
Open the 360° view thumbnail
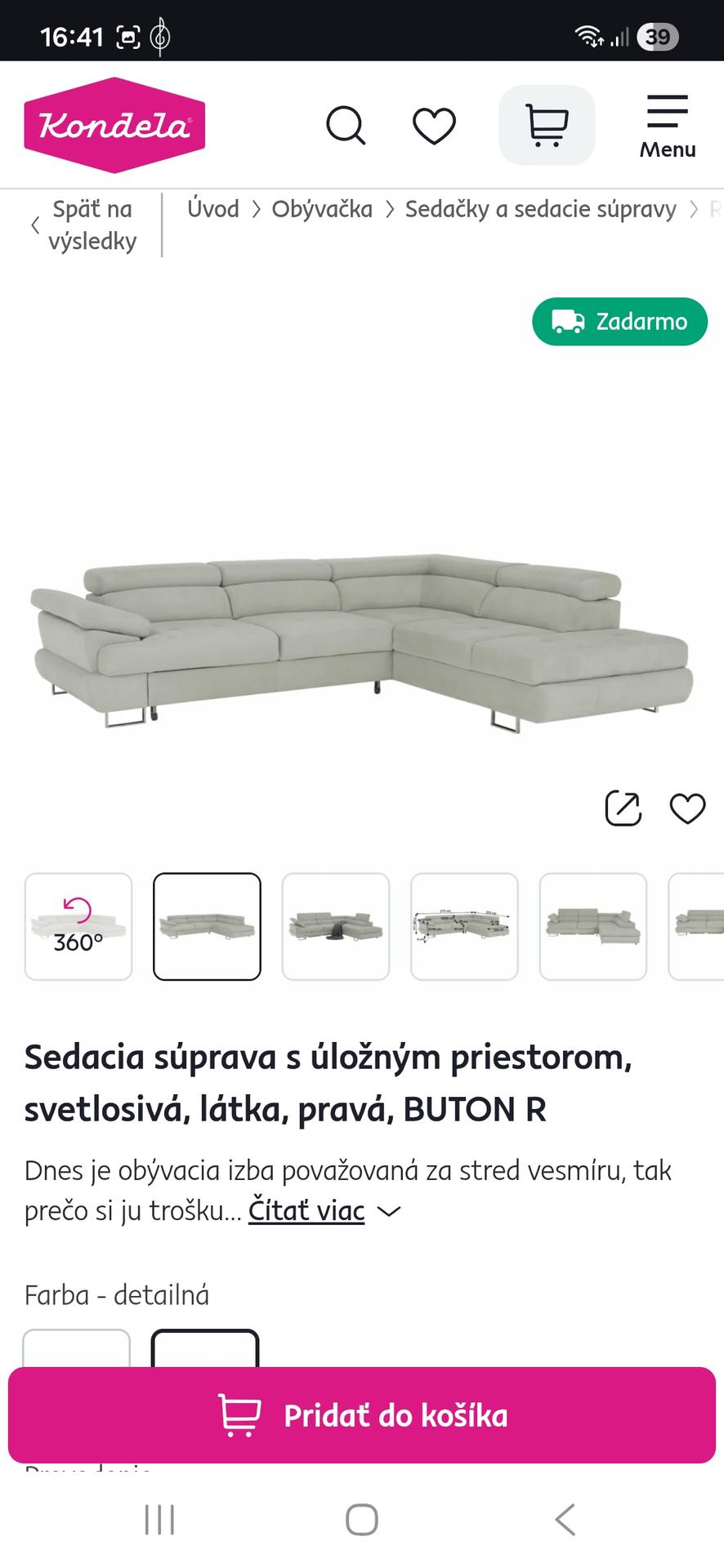[x=78, y=926]
